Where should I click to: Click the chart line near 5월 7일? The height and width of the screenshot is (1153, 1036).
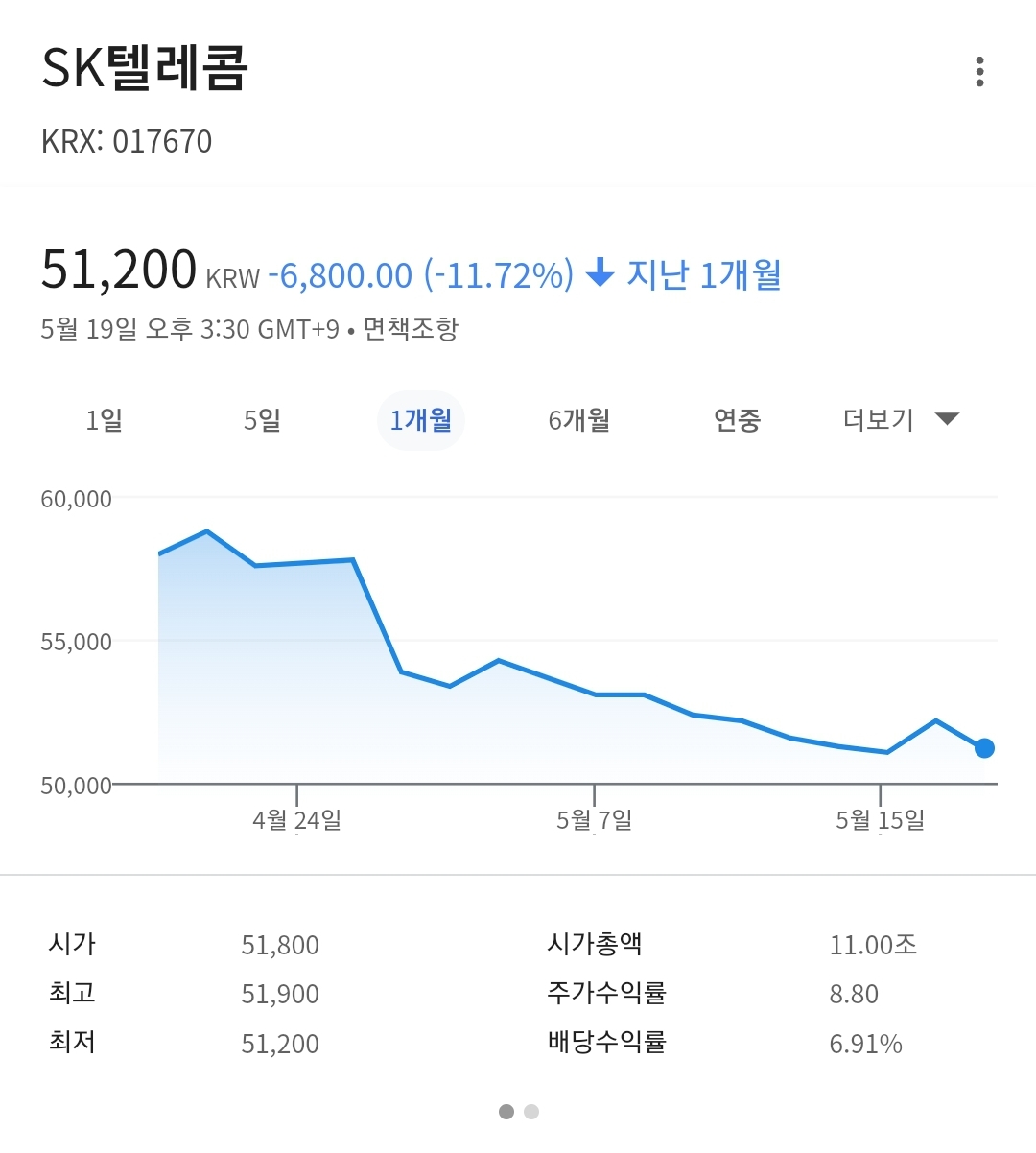pyautogui.click(x=593, y=694)
